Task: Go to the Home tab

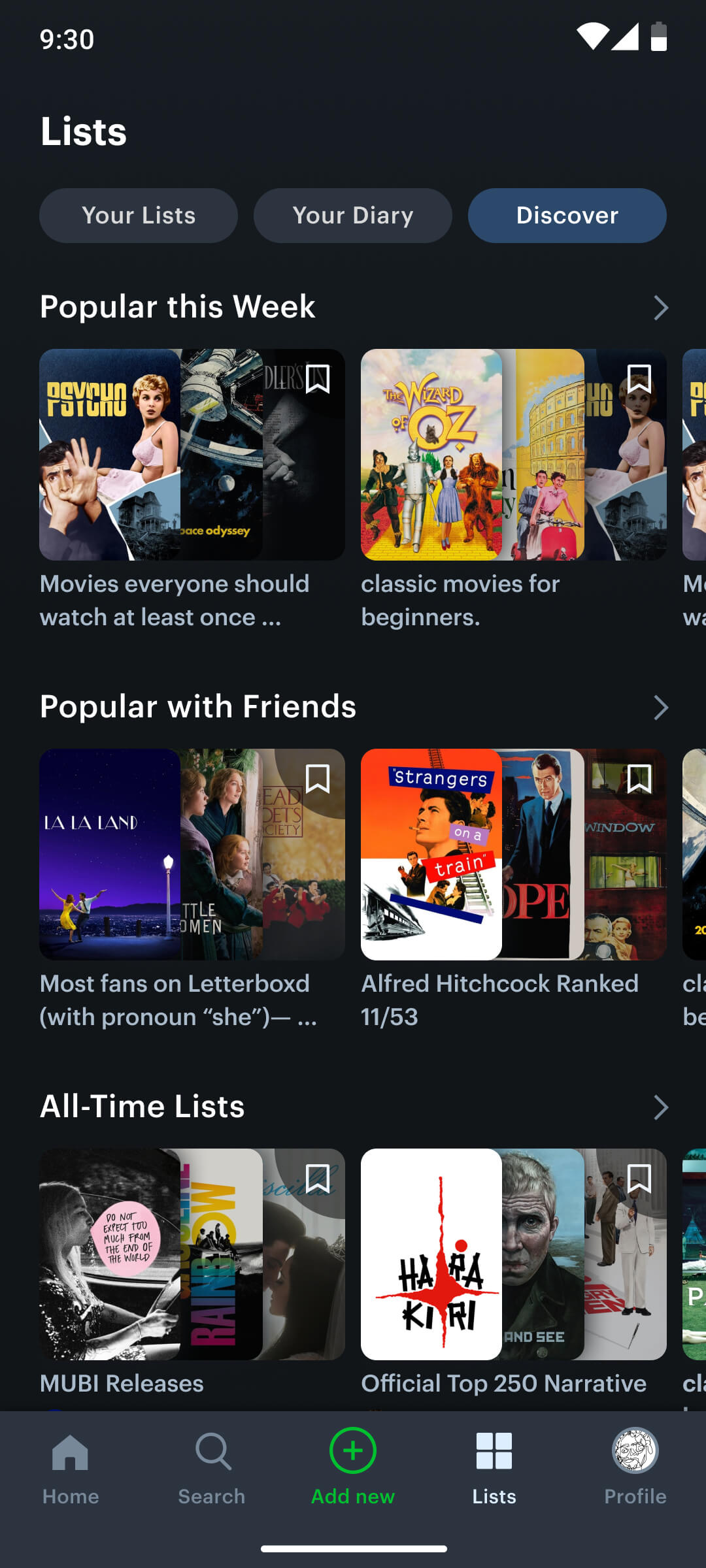Action: pos(71,1467)
